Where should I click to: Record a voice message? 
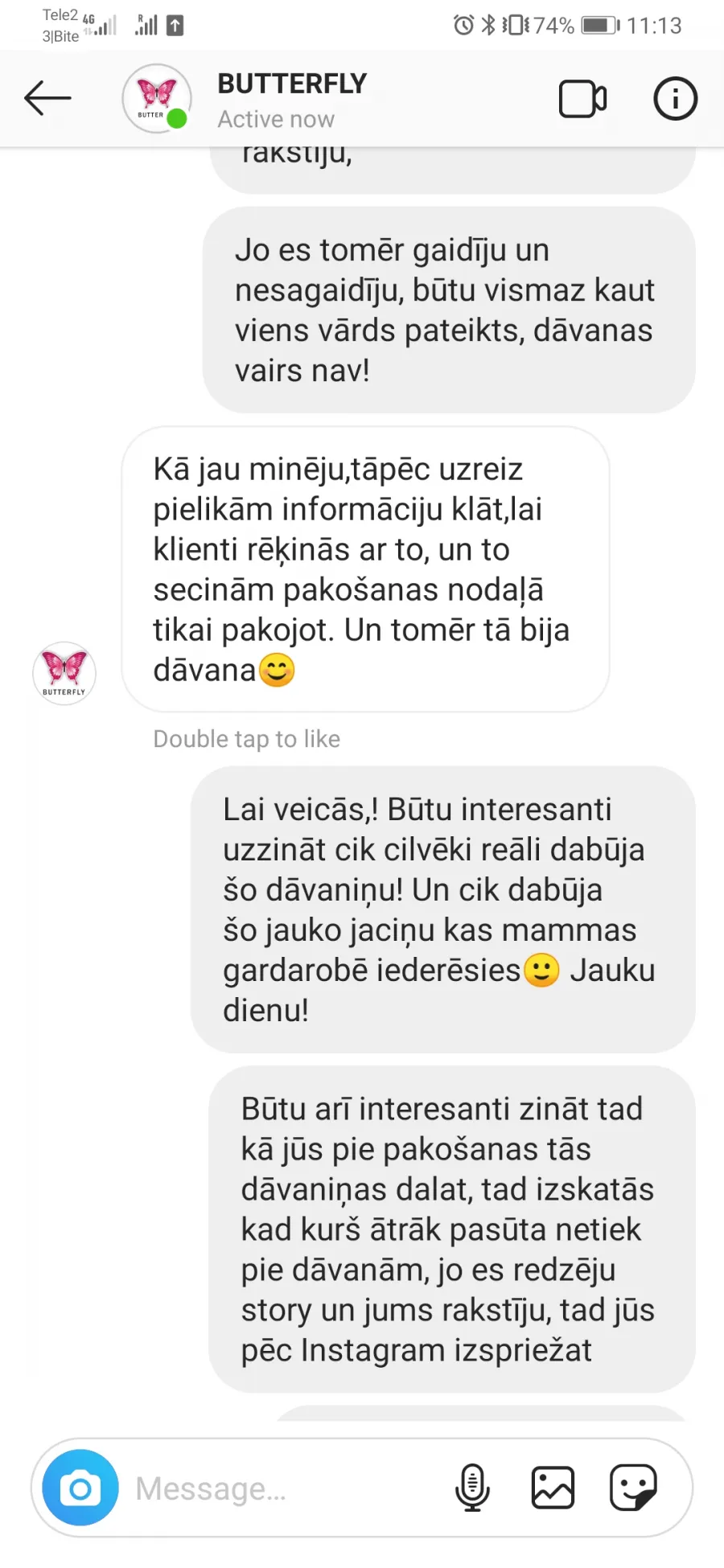tap(472, 1488)
